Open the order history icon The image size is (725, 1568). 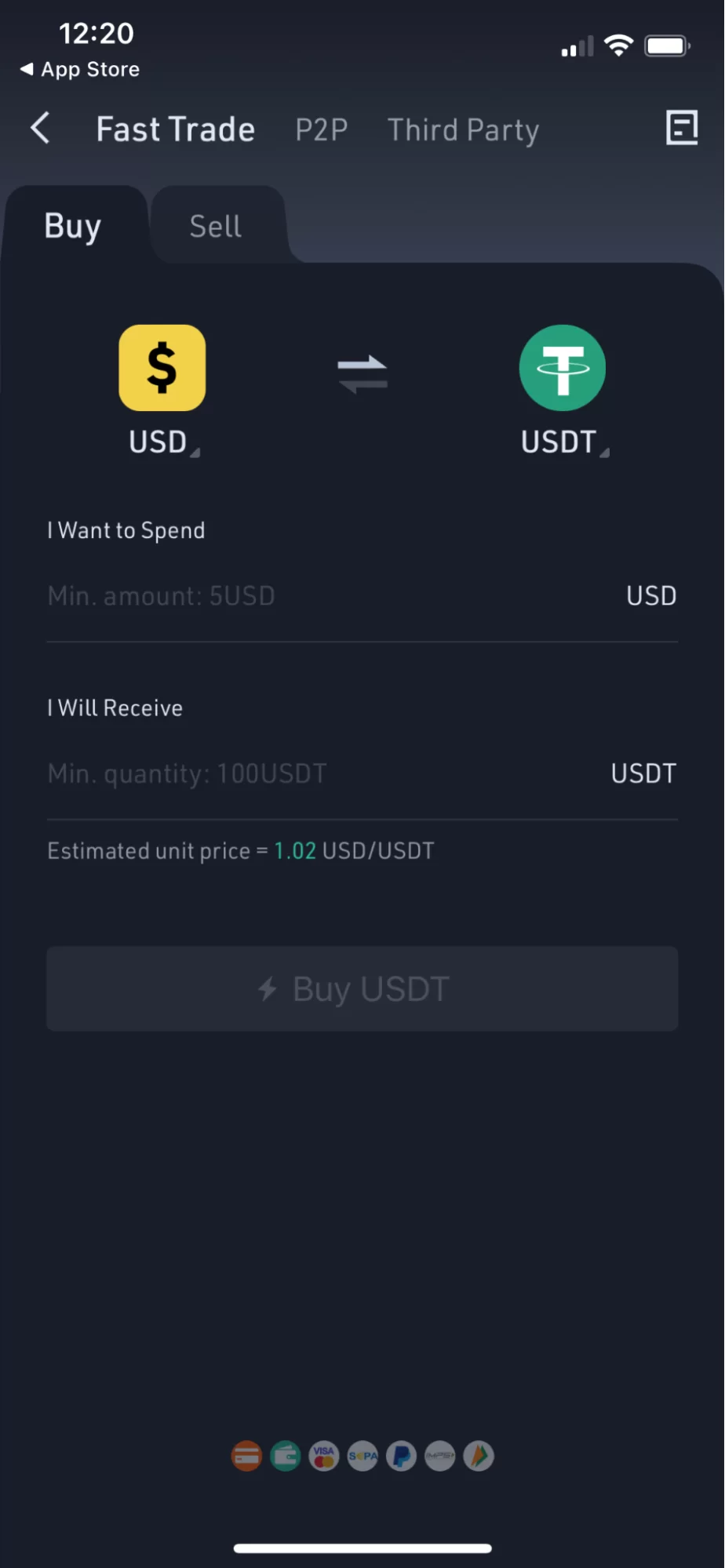click(681, 128)
